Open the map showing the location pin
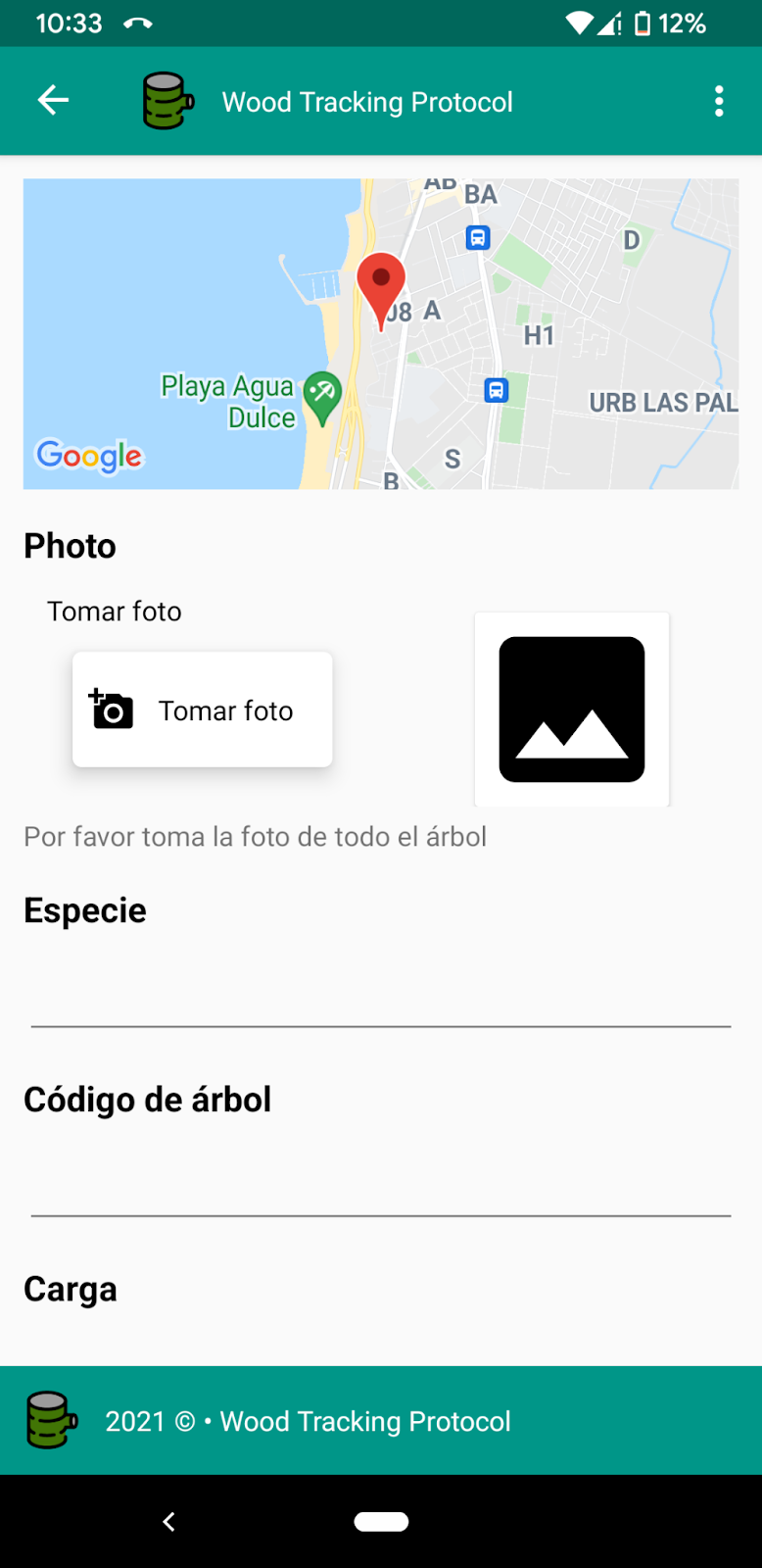The height and width of the screenshot is (1568, 762). click(x=381, y=334)
